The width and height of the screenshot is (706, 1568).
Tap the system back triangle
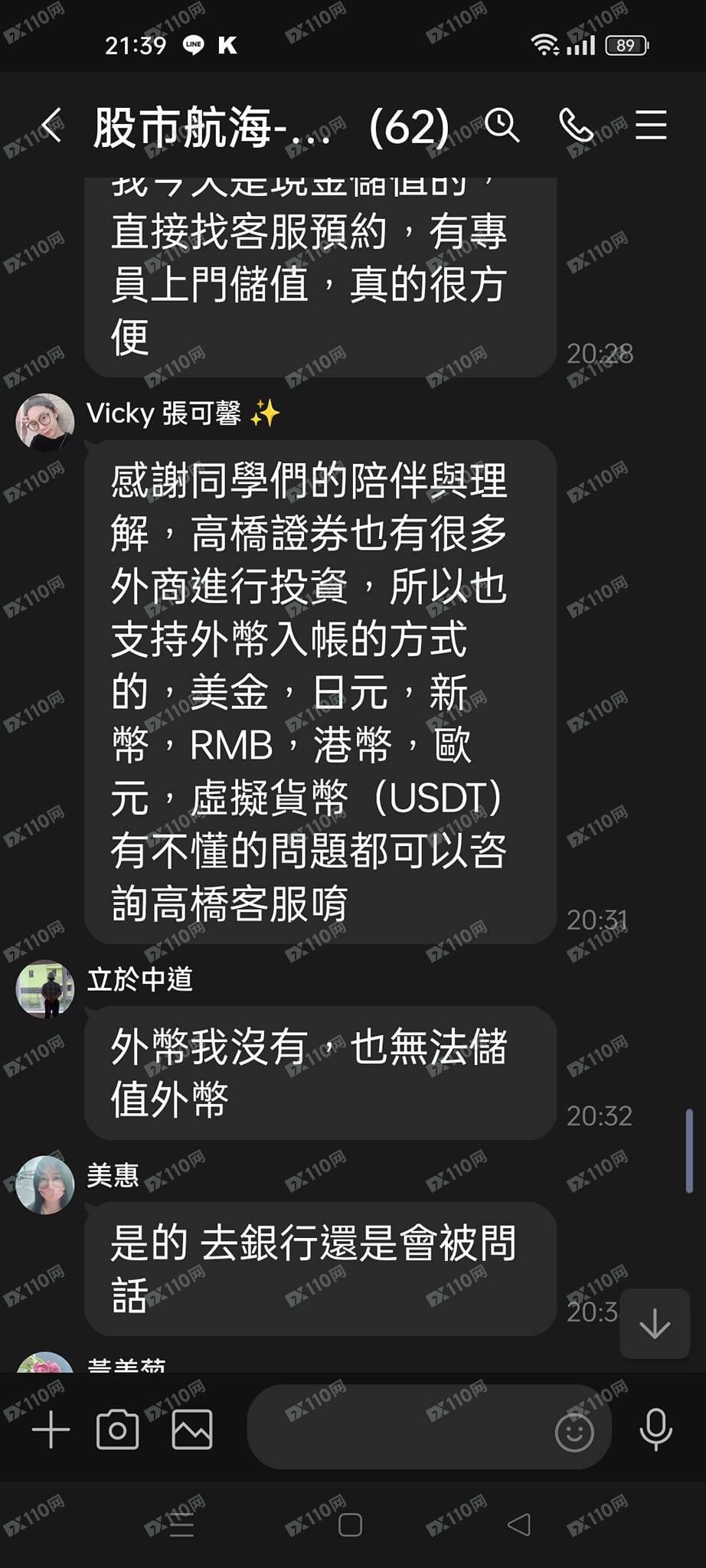pyautogui.click(x=519, y=1525)
